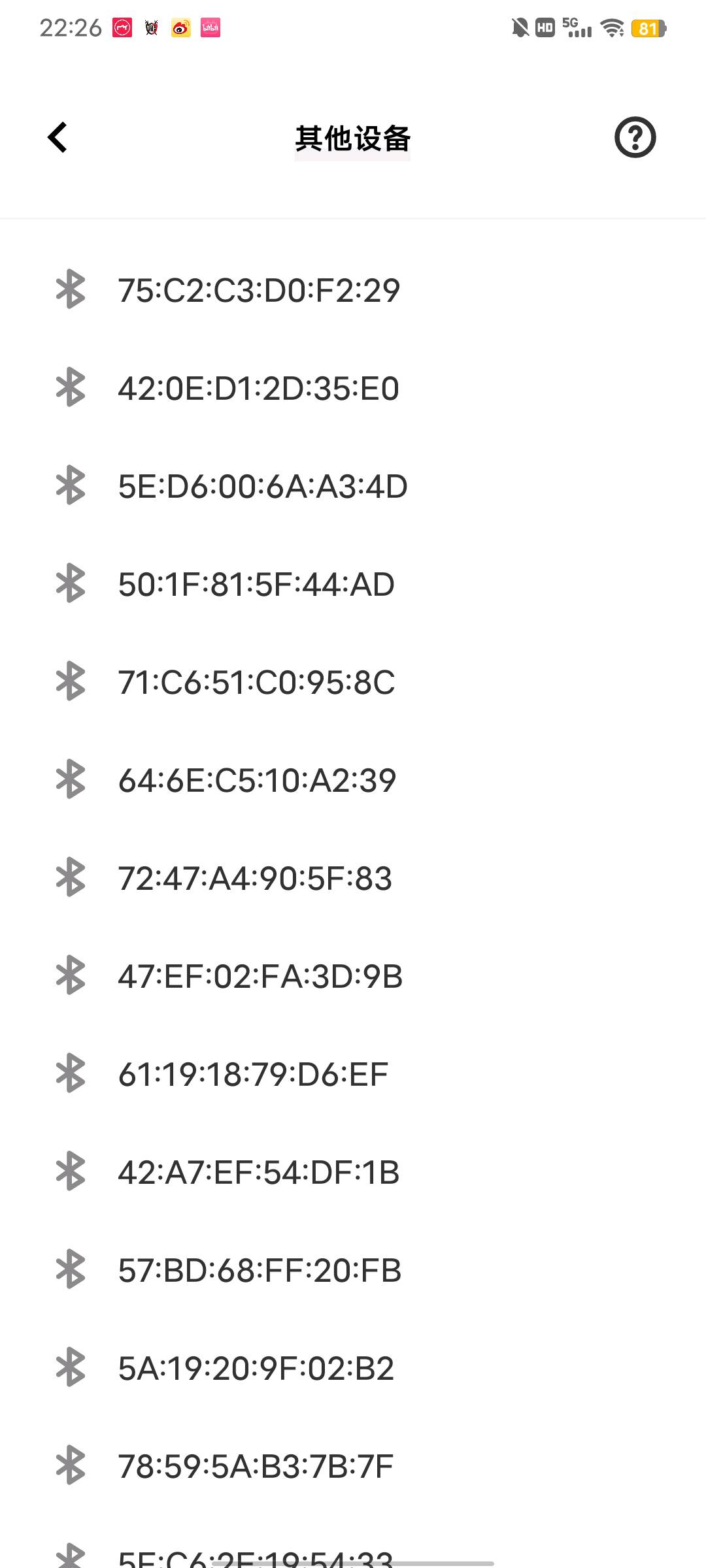This screenshot has height=1568, width=706.
Task: Open the help question mark icon
Action: tap(635, 137)
